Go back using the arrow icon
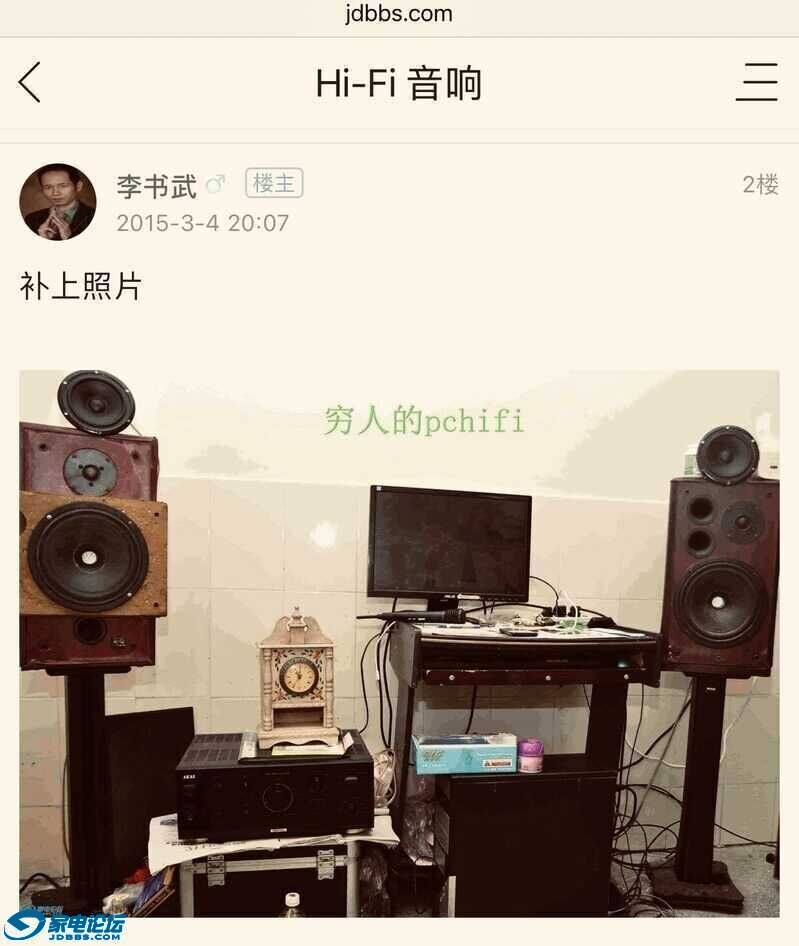 [30, 82]
